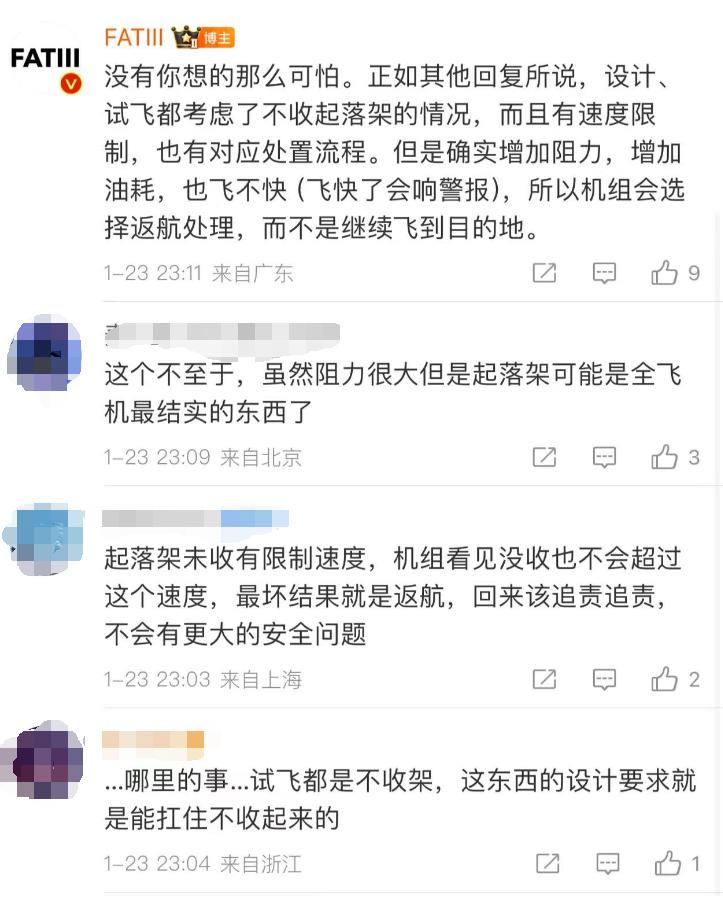Like the 上海 comment with 2 likes
Image resolution: width=723 pixels, height=900 pixels.
[x=665, y=680]
